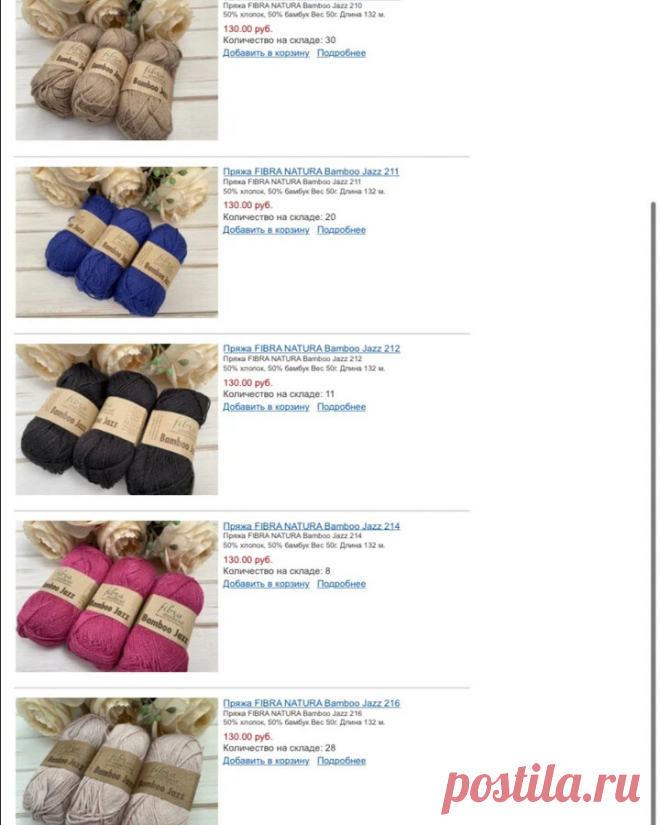Add Bamboo Jazz 214 to cart
The width and height of the screenshot is (660, 825).
pos(266,584)
